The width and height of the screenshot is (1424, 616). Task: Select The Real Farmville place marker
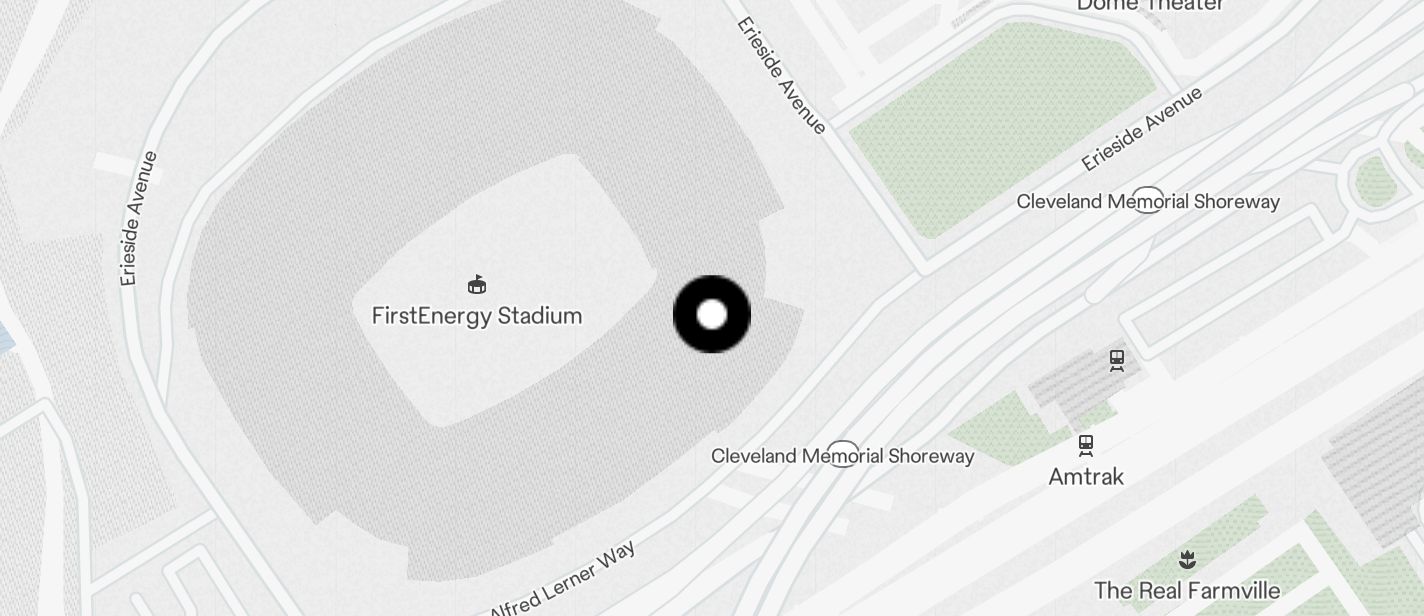click(1187, 559)
